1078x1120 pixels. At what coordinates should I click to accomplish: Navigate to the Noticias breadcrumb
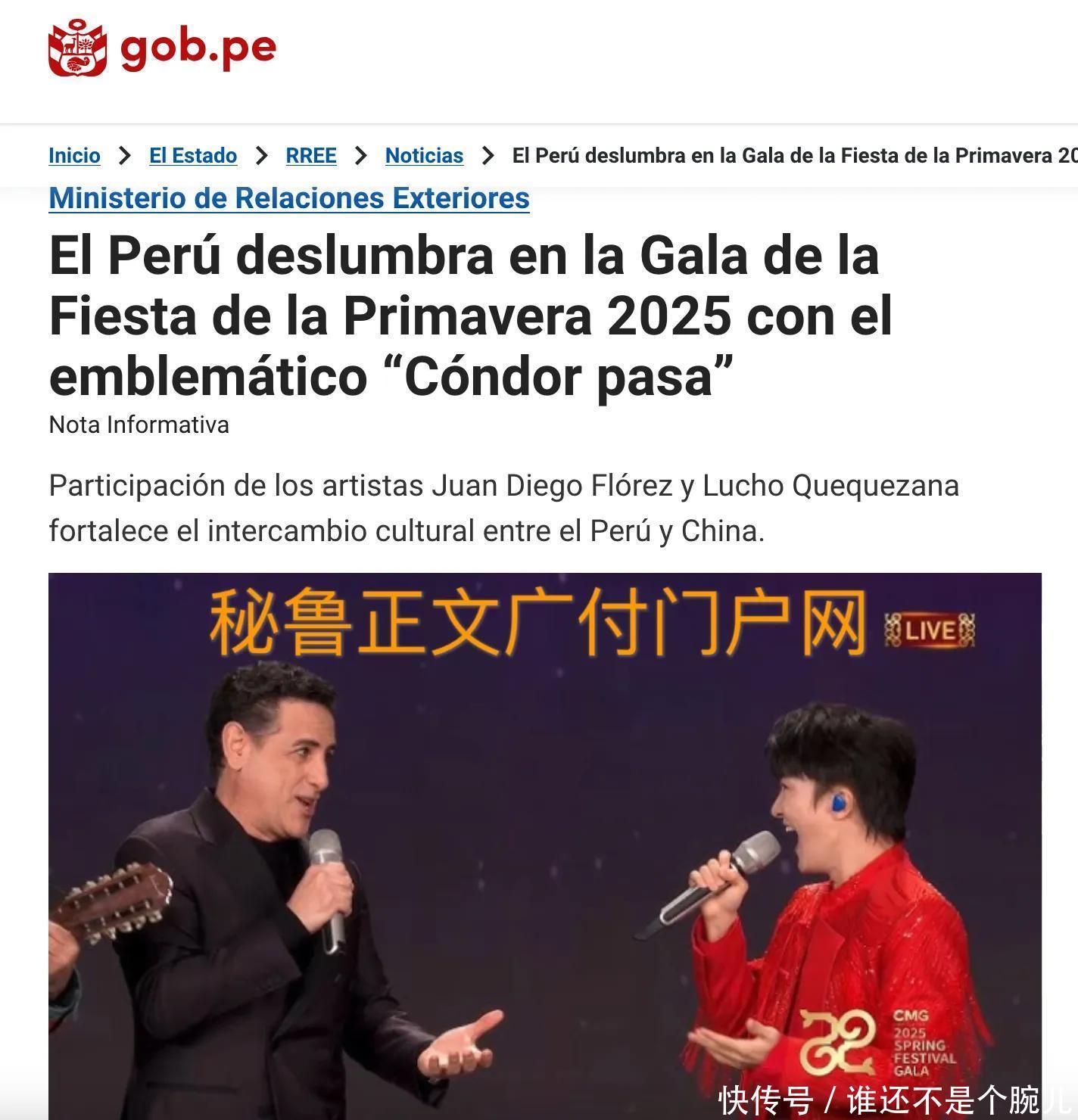(424, 155)
